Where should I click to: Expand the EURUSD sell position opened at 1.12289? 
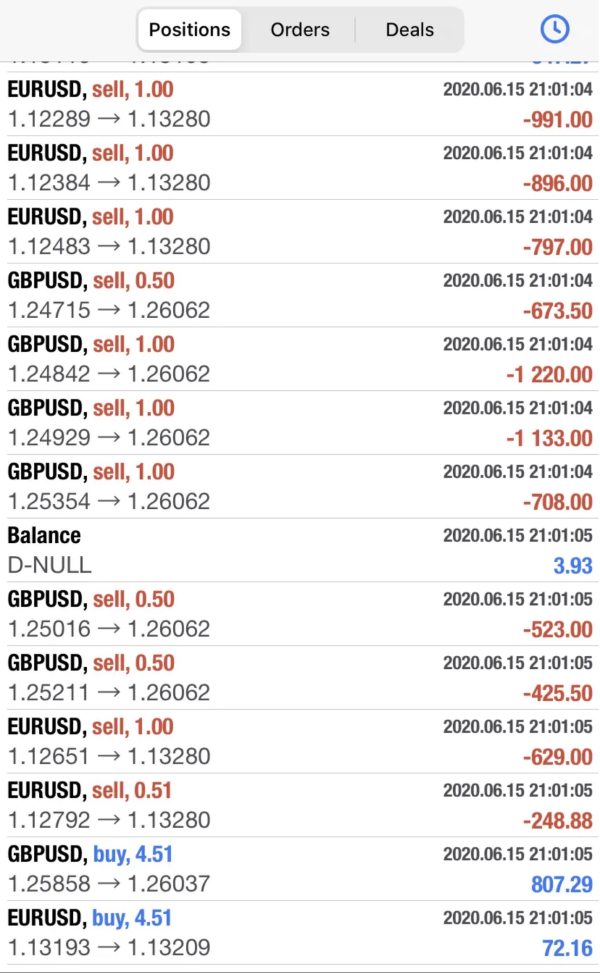point(300,104)
